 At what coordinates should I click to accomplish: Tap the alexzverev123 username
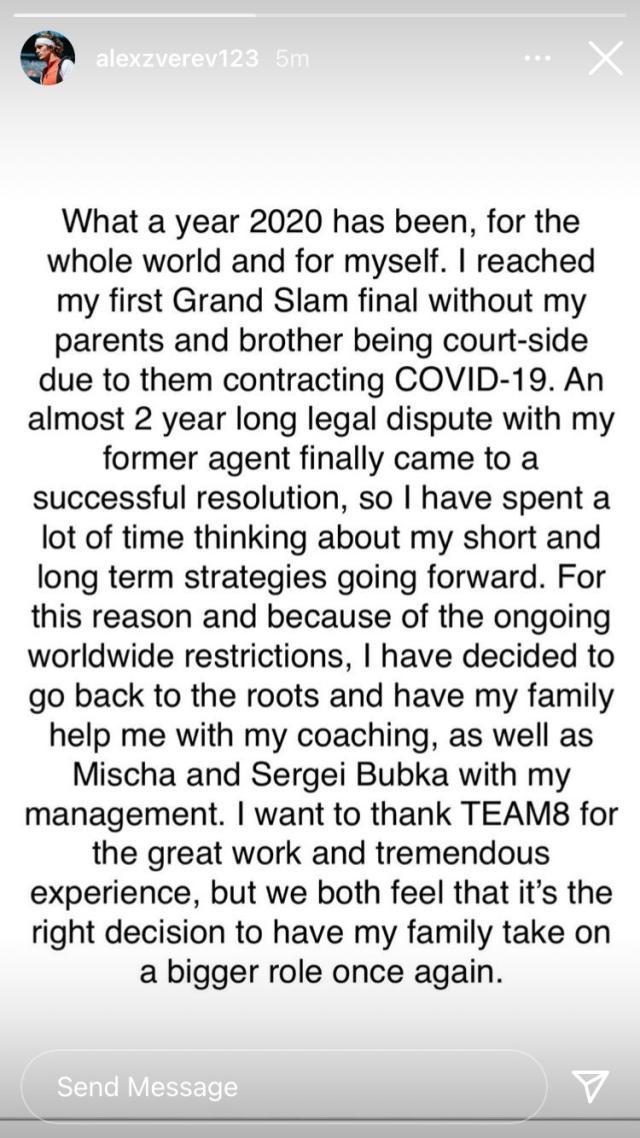[x=177, y=58]
